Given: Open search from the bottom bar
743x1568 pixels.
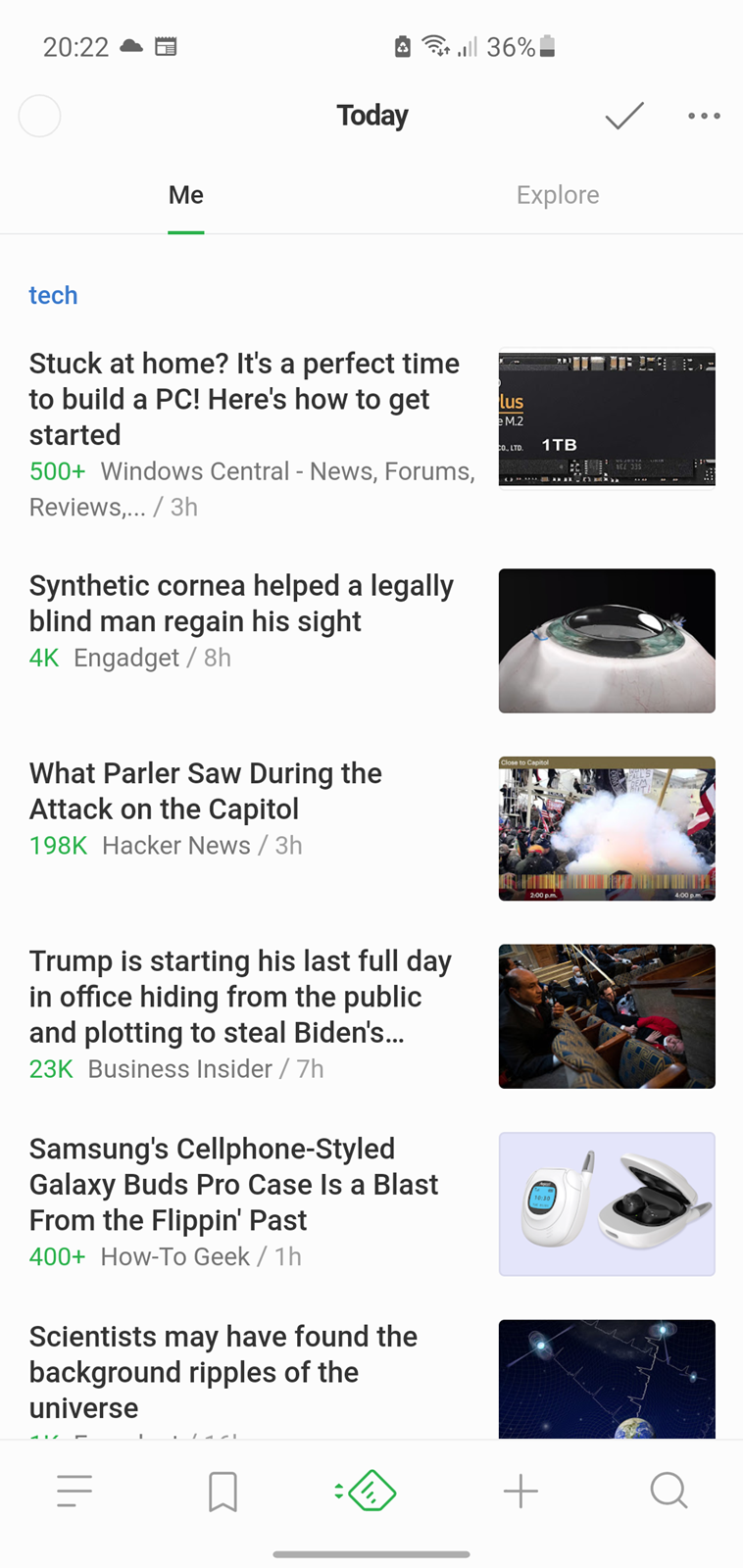Looking at the screenshot, I should click(669, 1492).
